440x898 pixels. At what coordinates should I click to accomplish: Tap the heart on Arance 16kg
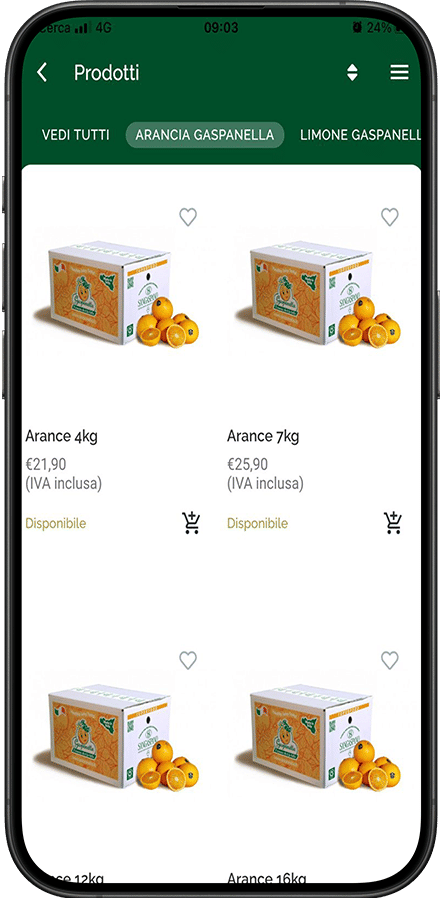(390, 660)
